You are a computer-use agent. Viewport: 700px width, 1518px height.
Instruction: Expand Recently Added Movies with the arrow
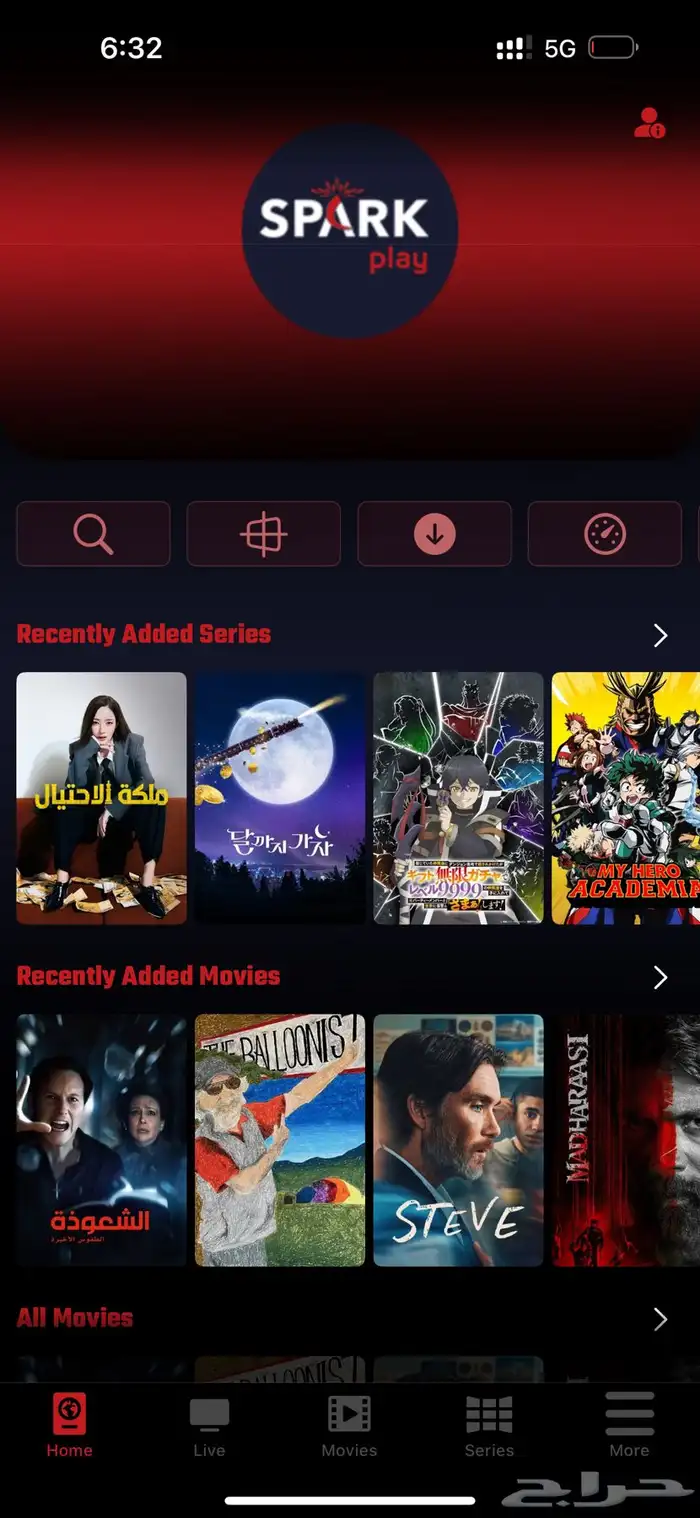(x=660, y=978)
